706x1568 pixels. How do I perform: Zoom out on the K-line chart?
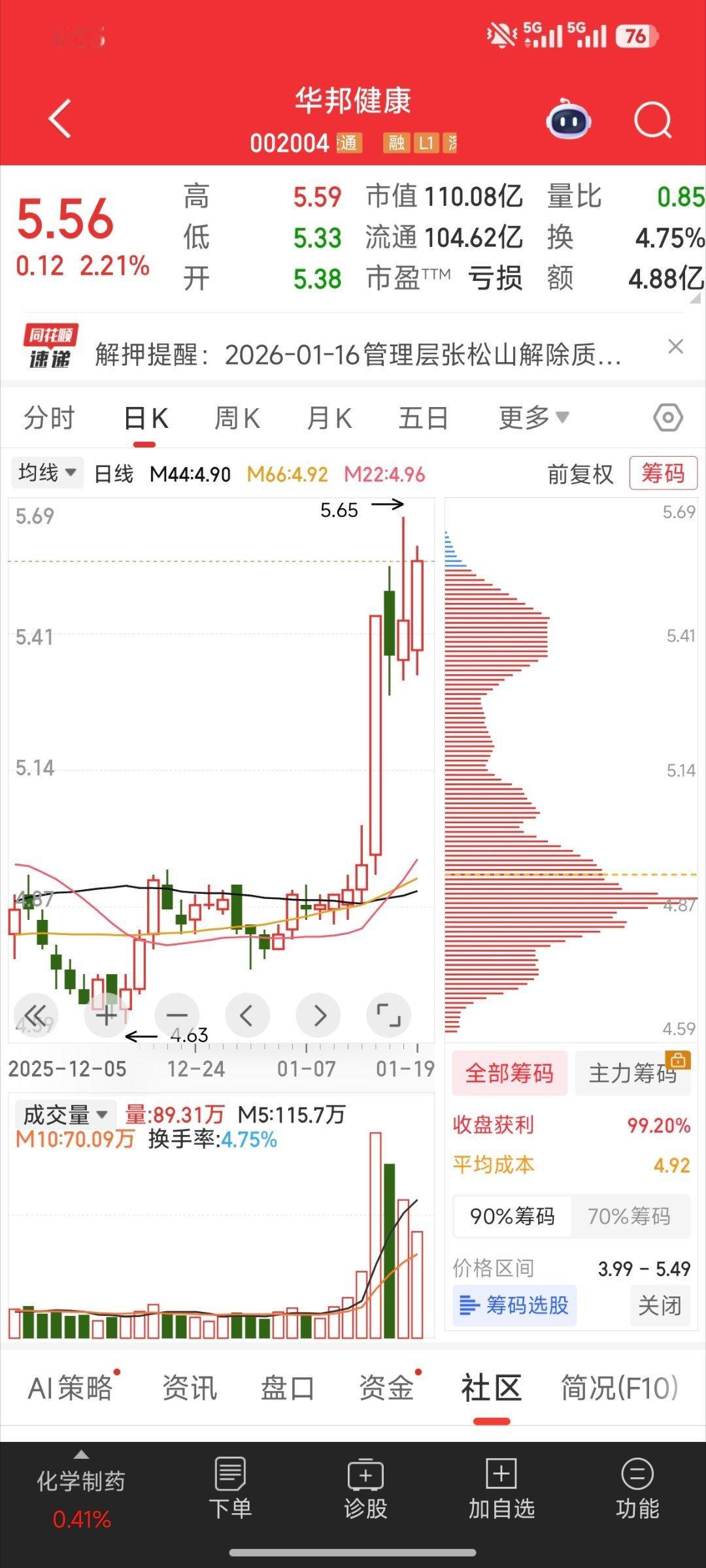tap(175, 1015)
